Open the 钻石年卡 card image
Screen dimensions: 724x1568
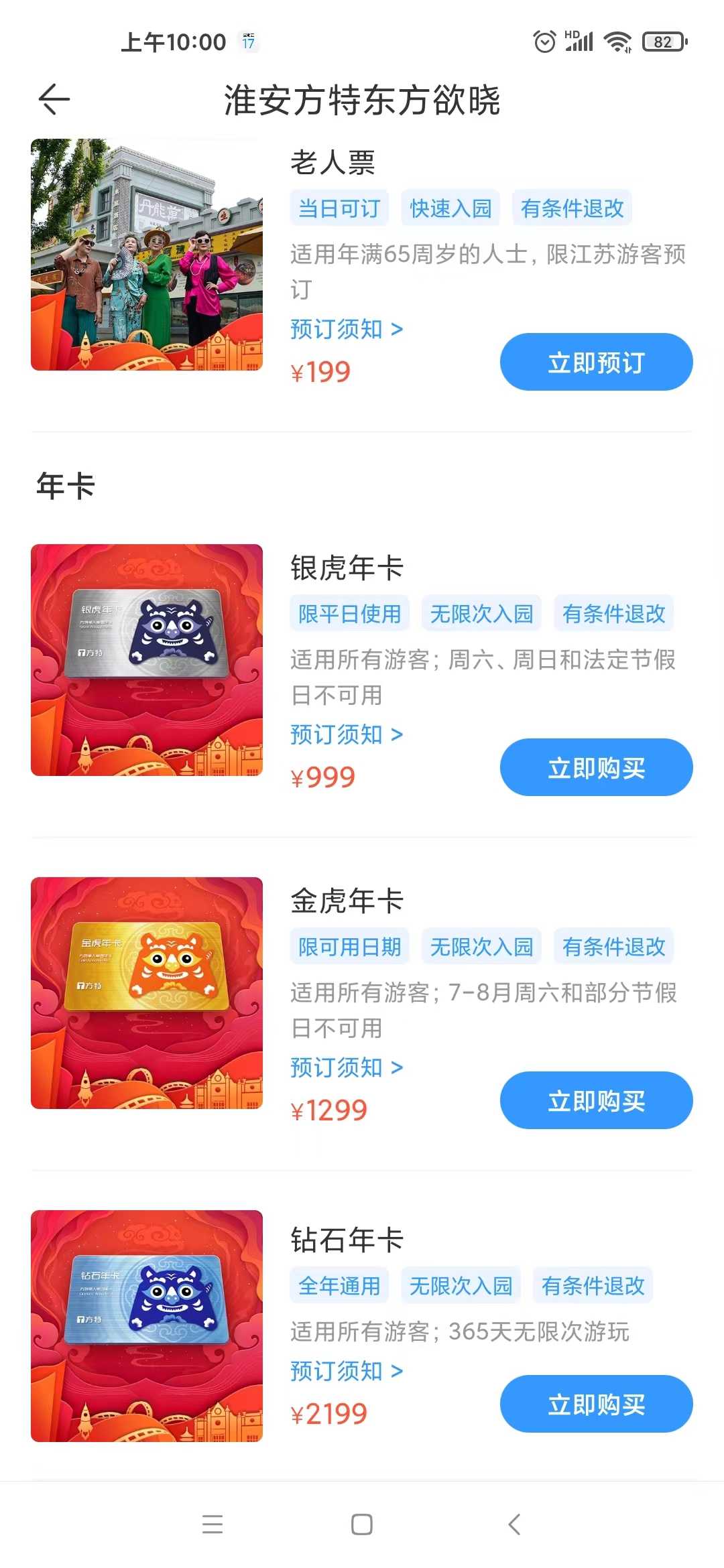point(147,1326)
